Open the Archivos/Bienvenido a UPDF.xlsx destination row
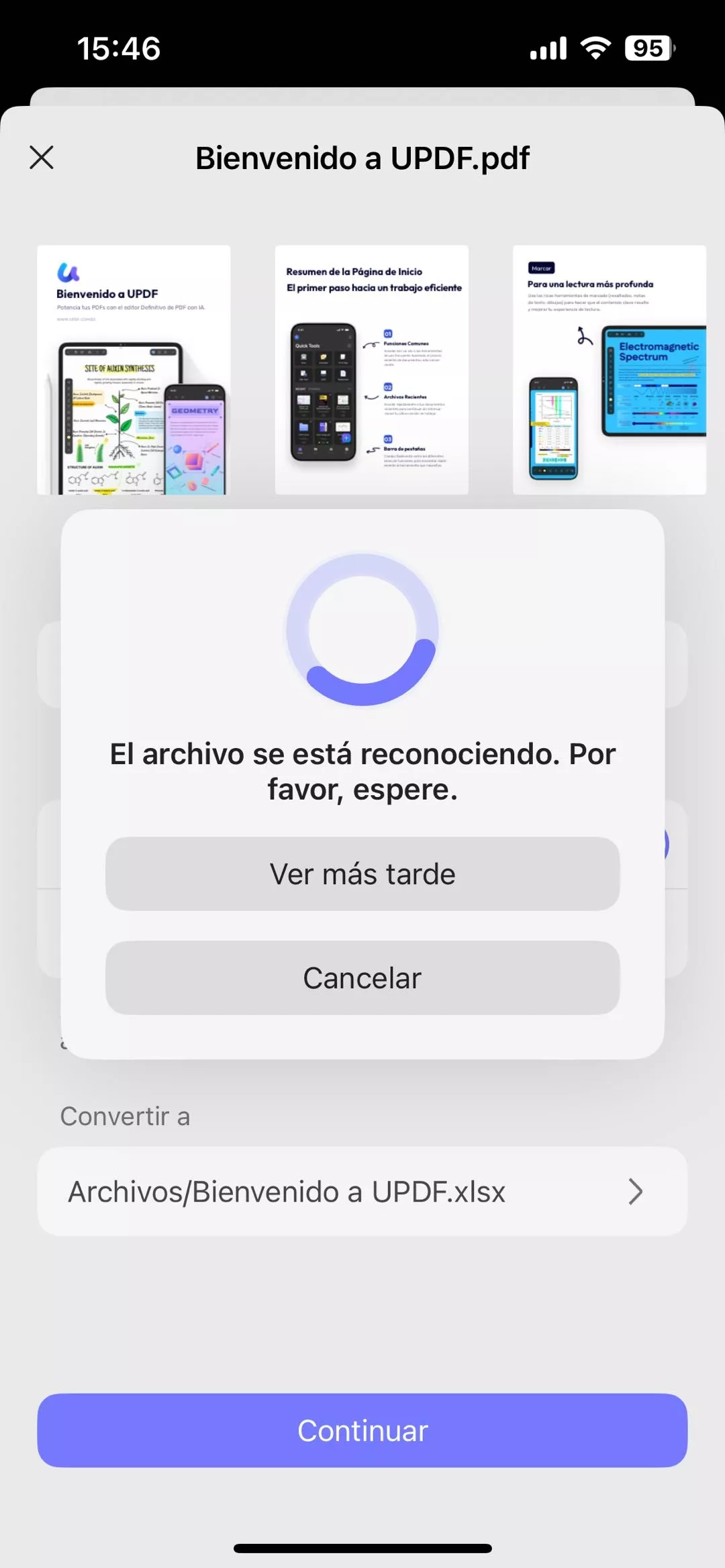The width and height of the screenshot is (725, 1568). pos(362,1192)
